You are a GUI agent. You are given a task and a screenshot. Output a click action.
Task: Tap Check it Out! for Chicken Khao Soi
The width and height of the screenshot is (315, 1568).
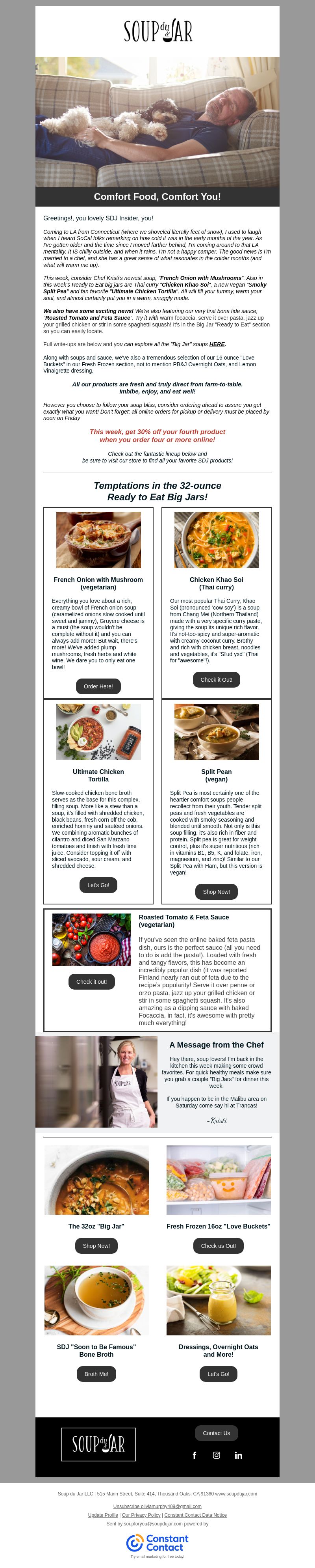point(216,679)
